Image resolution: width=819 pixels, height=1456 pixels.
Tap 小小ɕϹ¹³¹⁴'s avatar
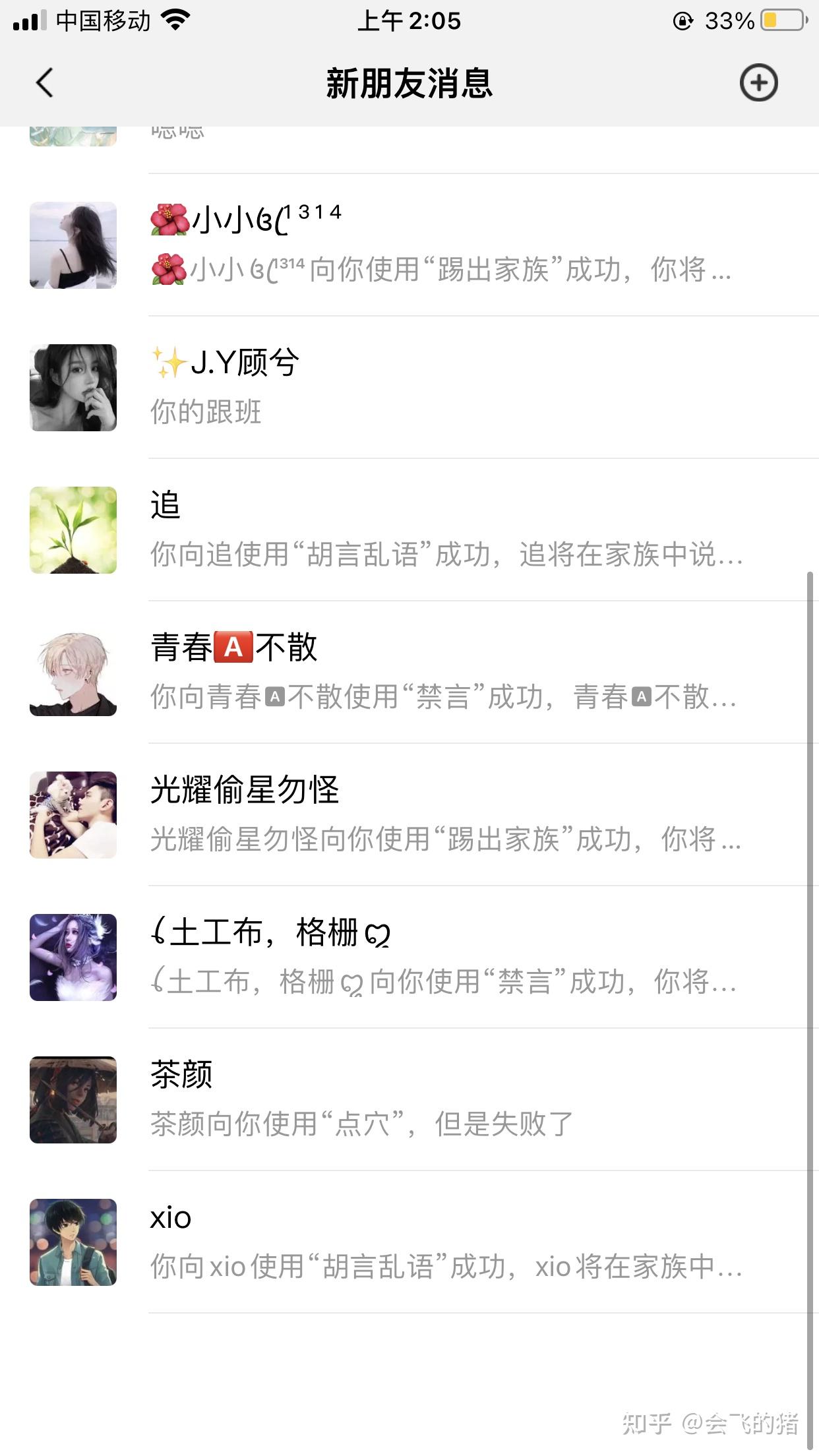(73, 244)
